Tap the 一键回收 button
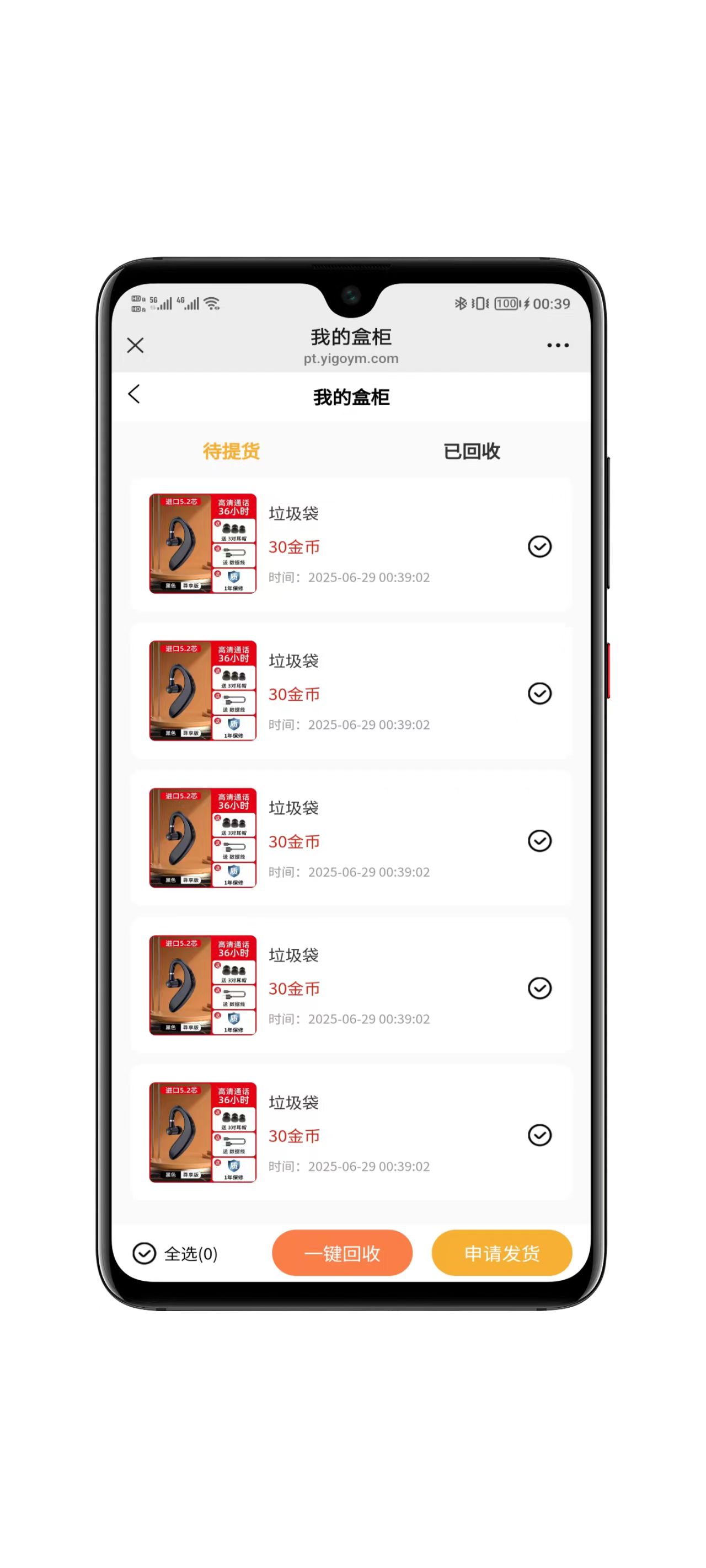The height and width of the screenshot is (1568, 706). 342,1253
